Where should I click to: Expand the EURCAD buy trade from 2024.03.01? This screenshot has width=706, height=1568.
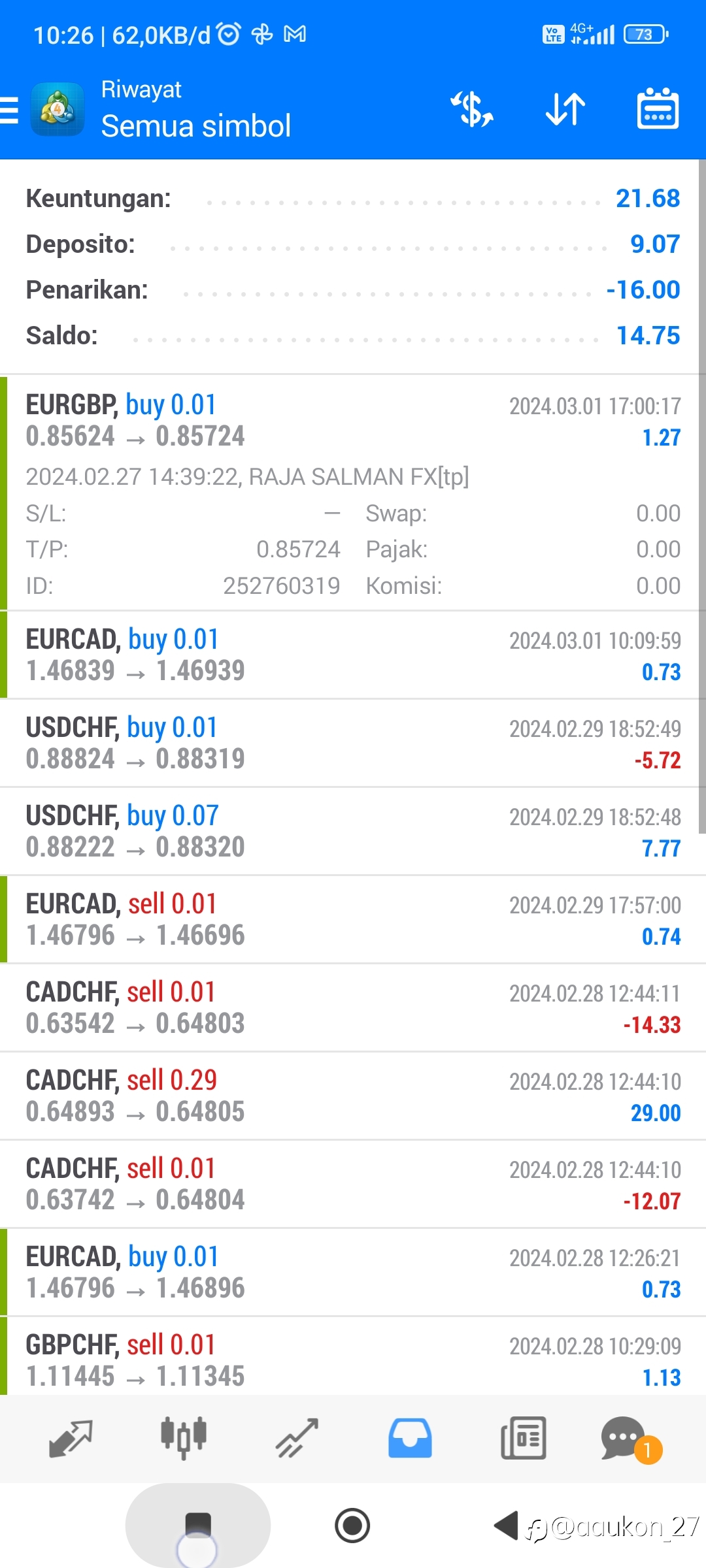(353, 655)
